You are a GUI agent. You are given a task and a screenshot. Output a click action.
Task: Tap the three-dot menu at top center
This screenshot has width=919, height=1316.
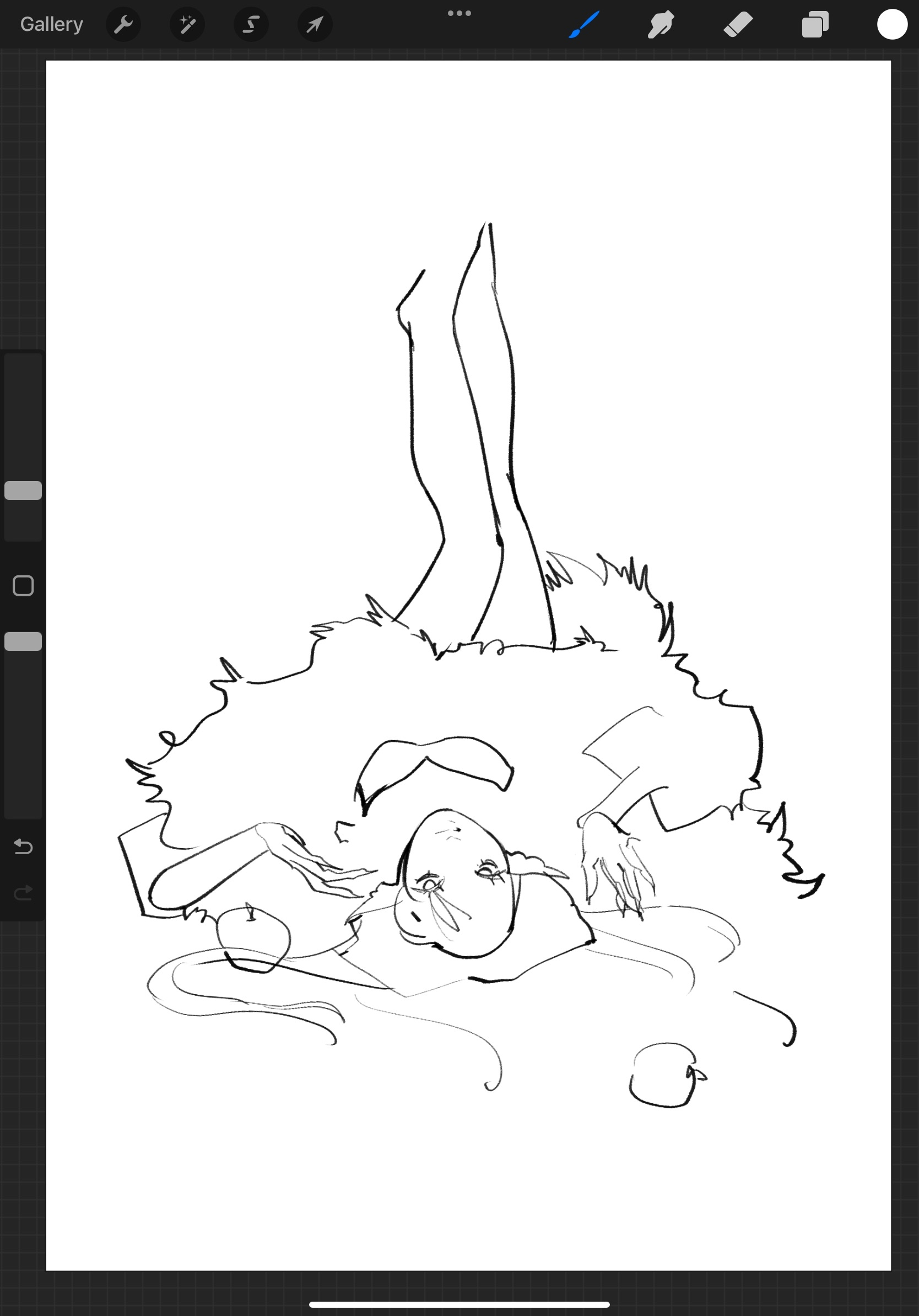459,13
